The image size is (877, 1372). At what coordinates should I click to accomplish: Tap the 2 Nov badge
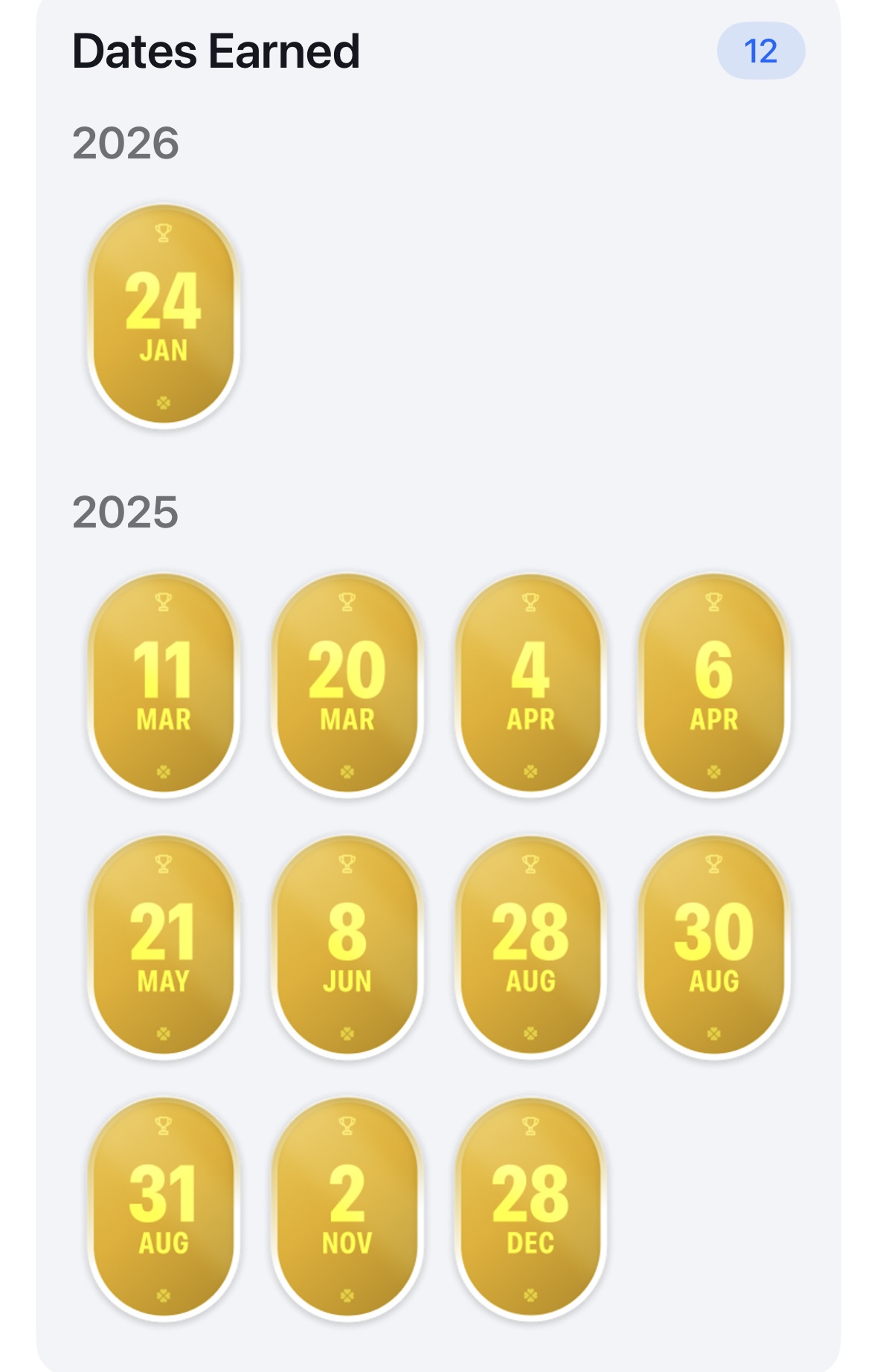pyautogui.click(x=347, y=1209)
